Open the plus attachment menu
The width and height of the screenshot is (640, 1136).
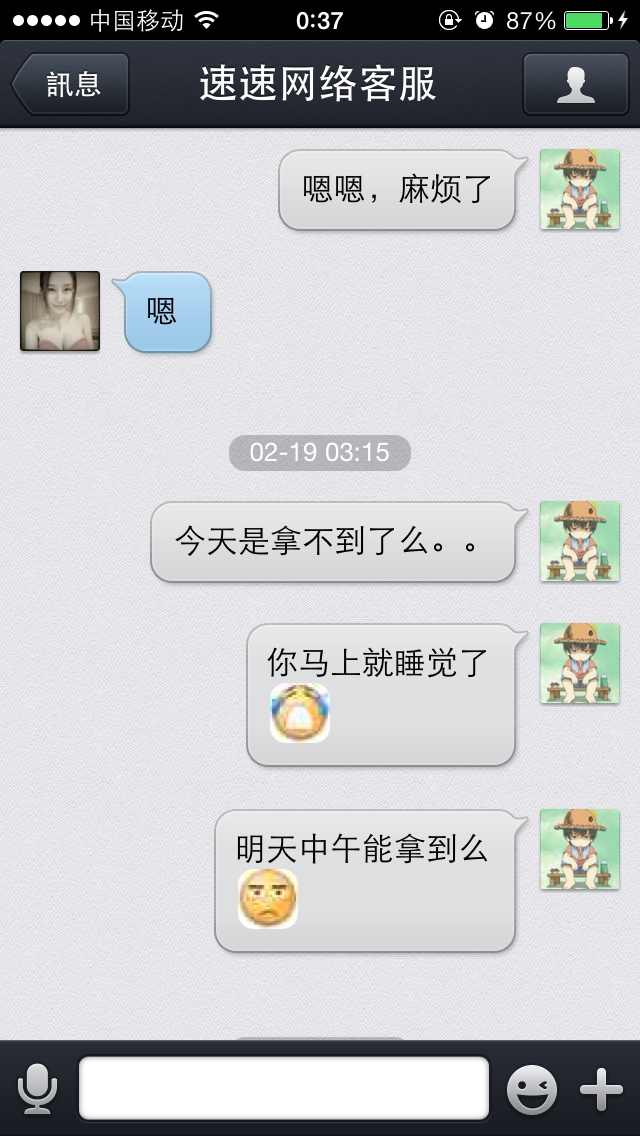602,1089
